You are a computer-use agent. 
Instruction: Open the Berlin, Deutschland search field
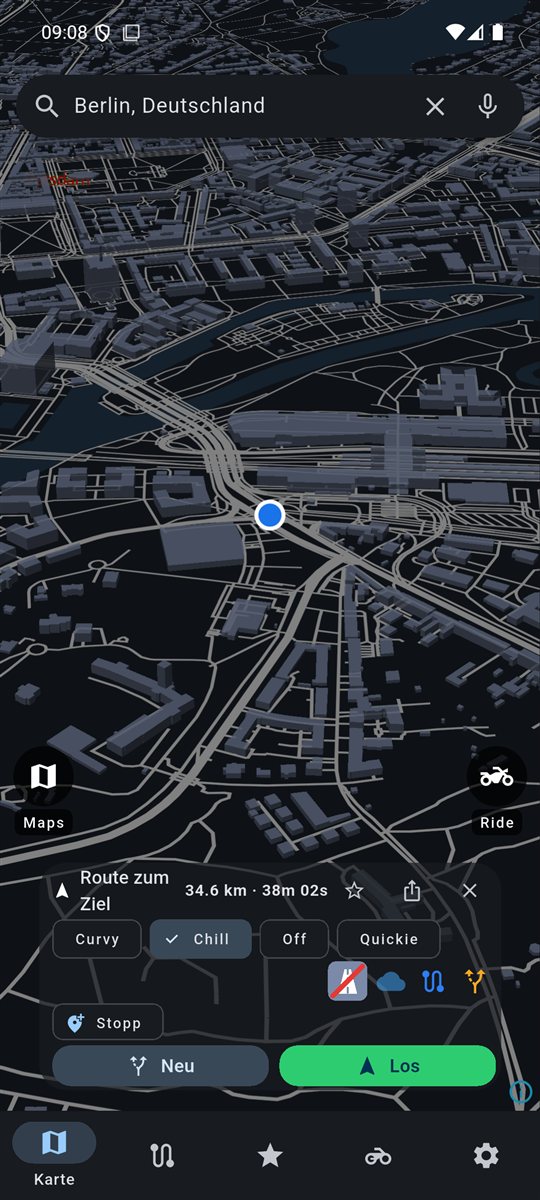(240, 106)
